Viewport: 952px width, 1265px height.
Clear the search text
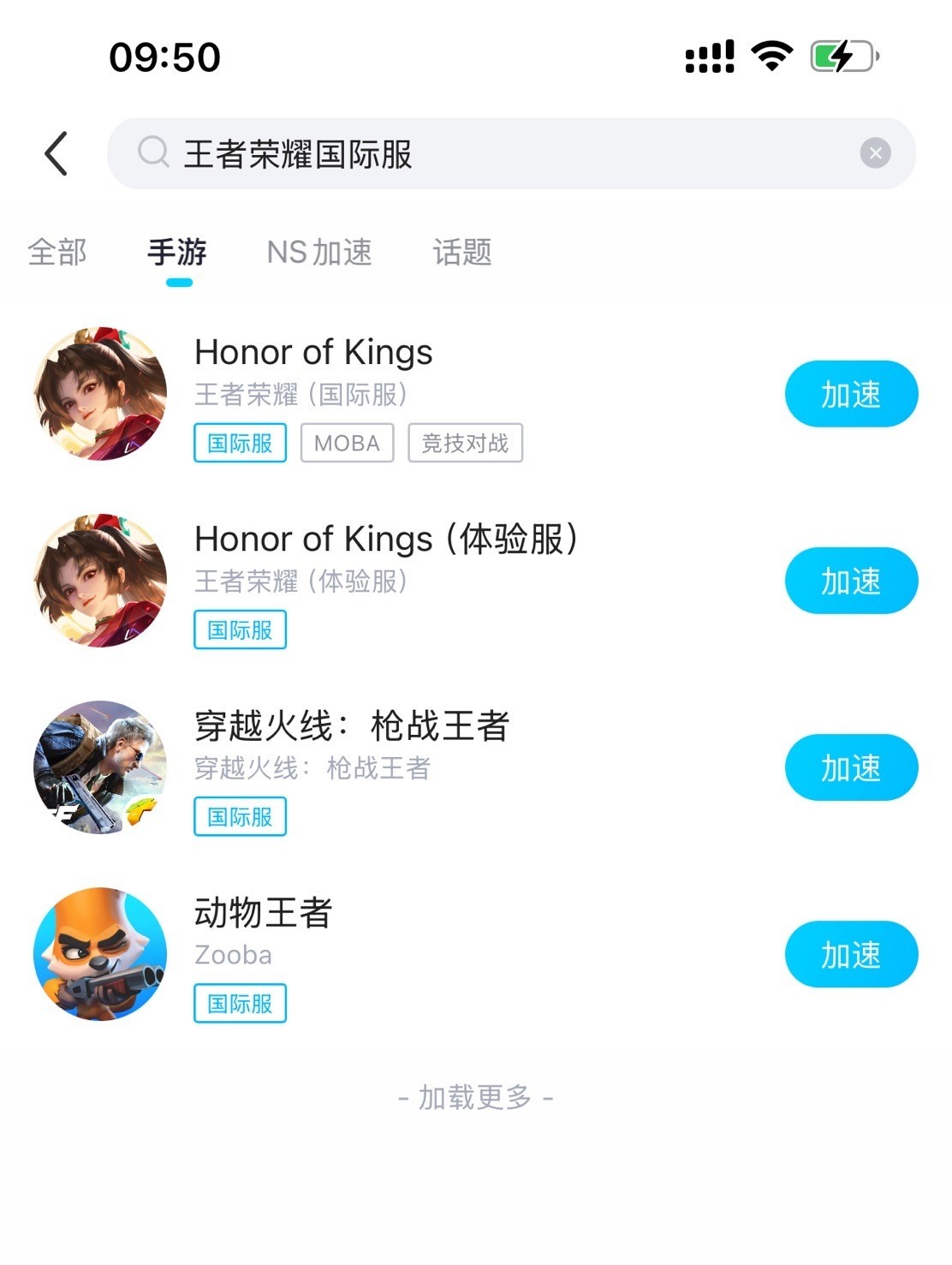click(x=875, y=153)
